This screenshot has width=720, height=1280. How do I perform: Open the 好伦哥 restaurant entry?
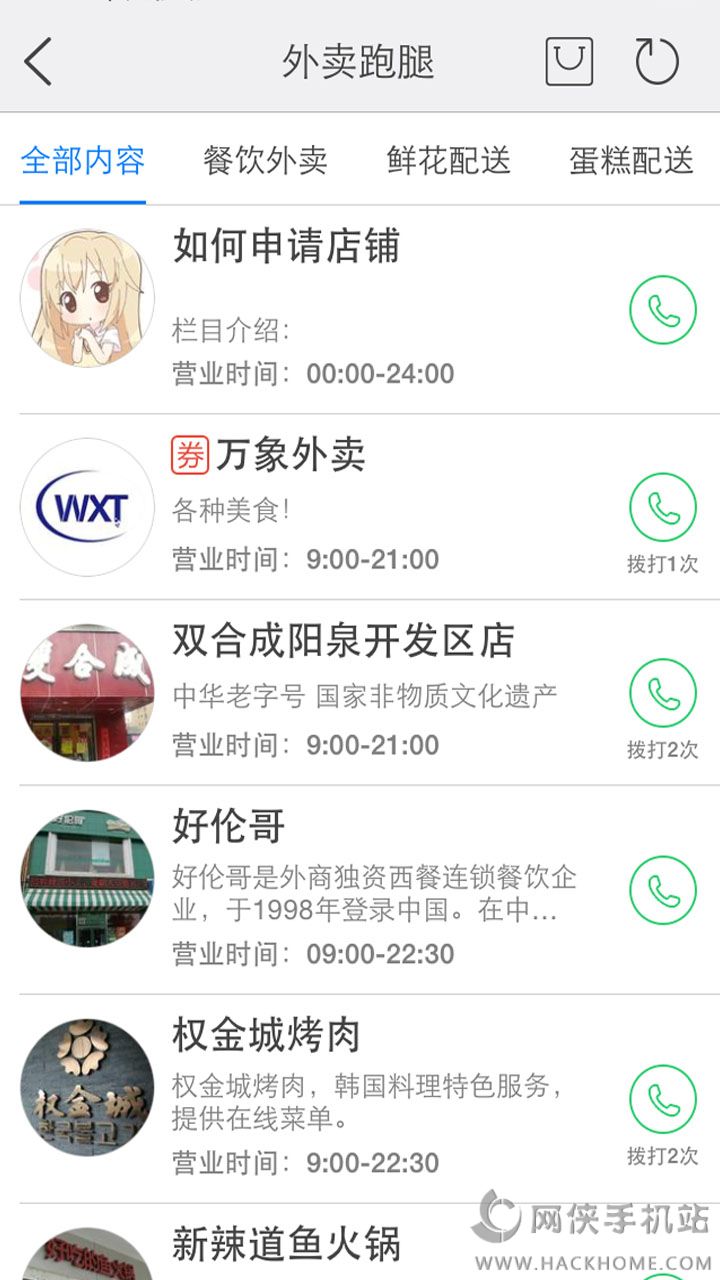pyautogui.click(x=225, y=828)
